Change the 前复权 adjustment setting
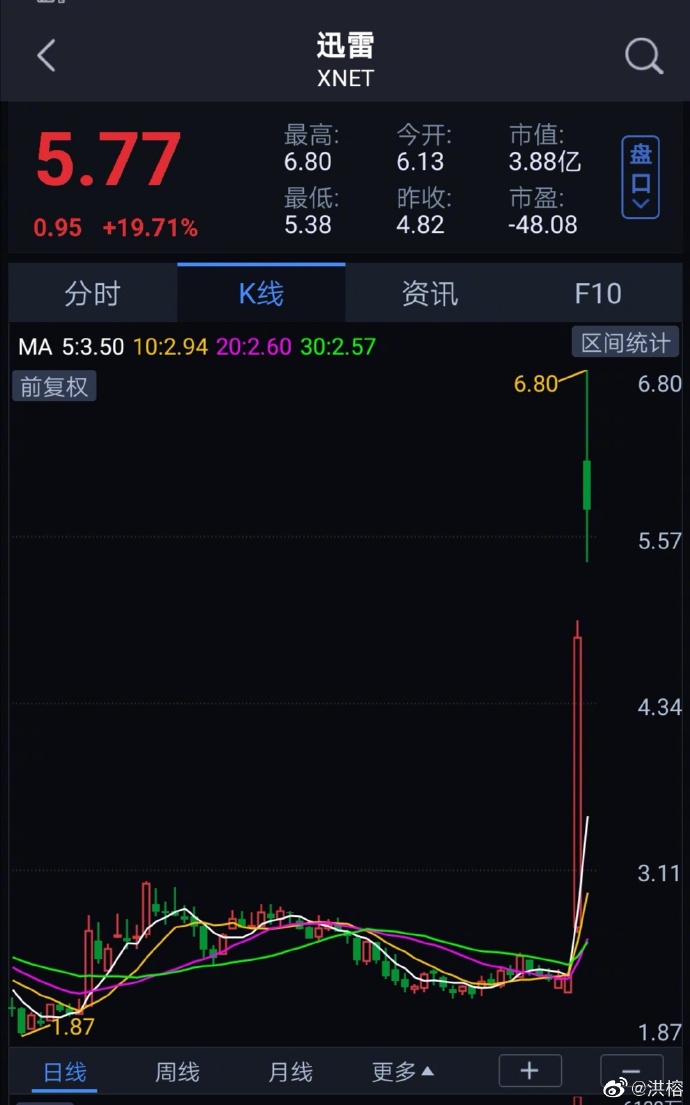 pyautogui.click(x=54, y=386)
